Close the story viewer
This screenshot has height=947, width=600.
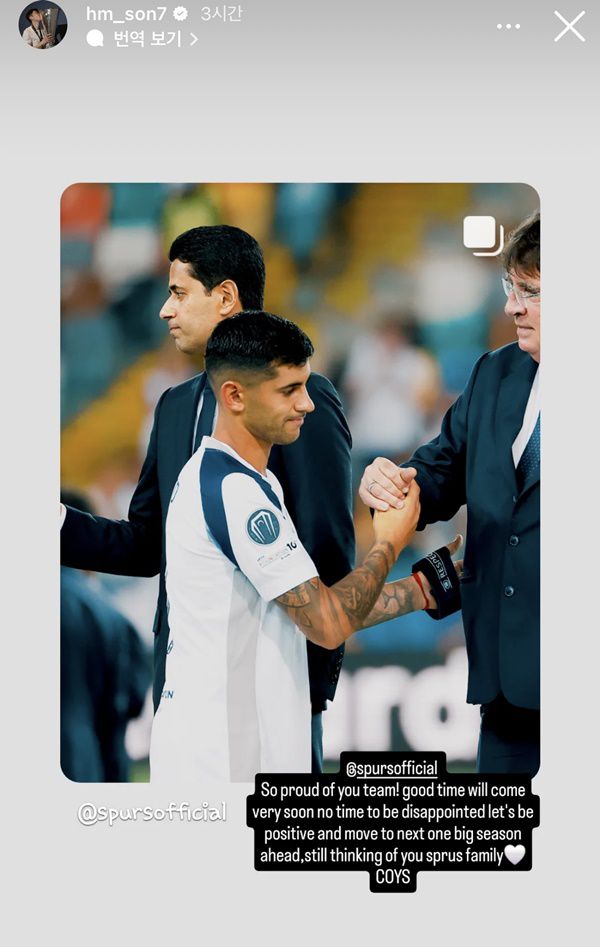click(569, 26)
